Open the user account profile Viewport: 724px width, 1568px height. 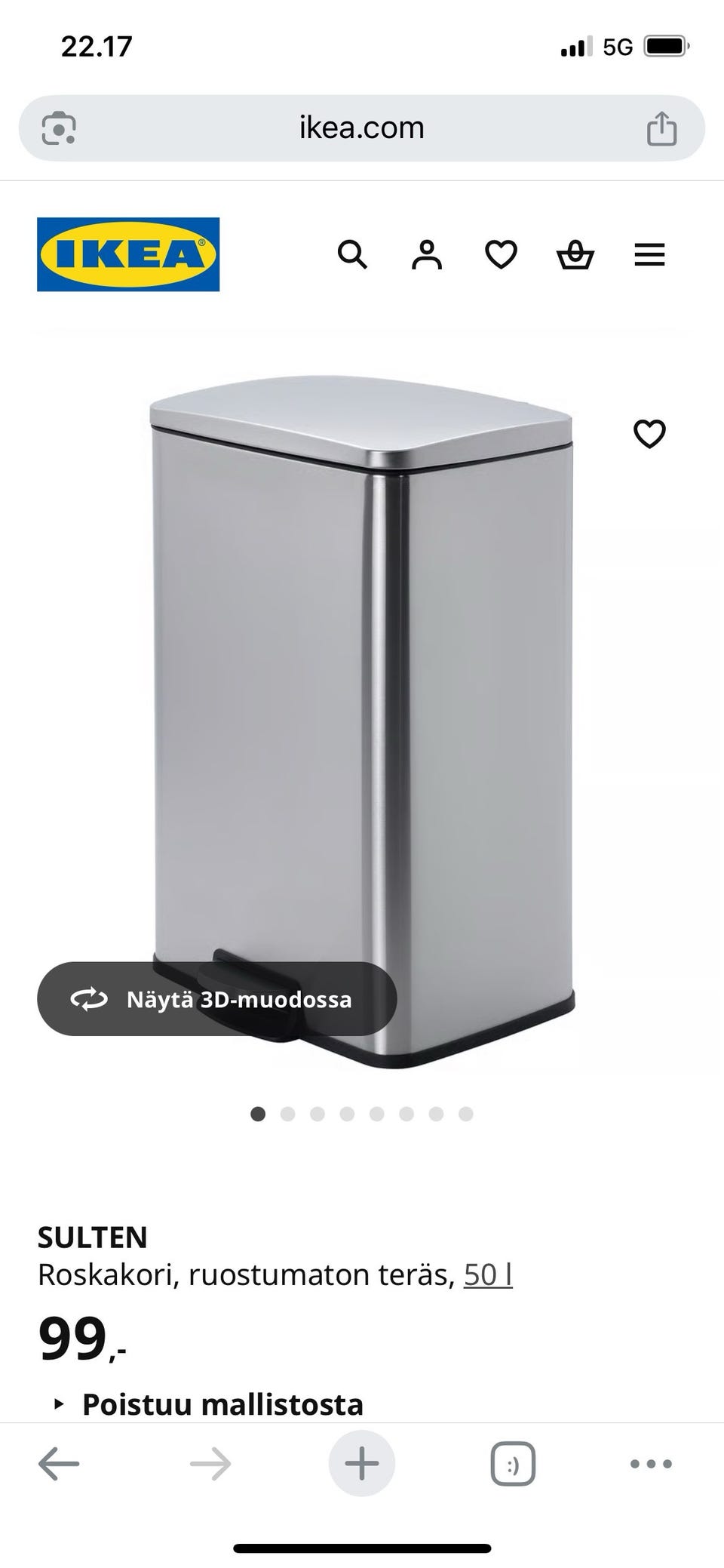tap(427, 255)
